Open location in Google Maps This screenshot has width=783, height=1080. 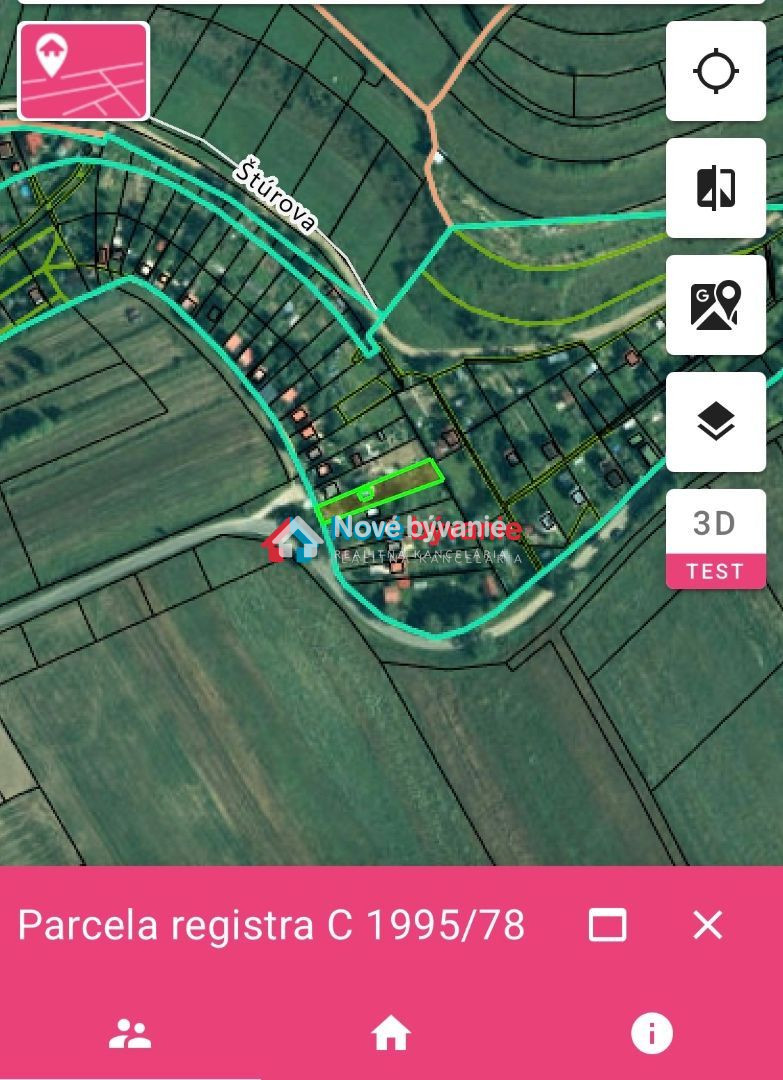[715, 305]
